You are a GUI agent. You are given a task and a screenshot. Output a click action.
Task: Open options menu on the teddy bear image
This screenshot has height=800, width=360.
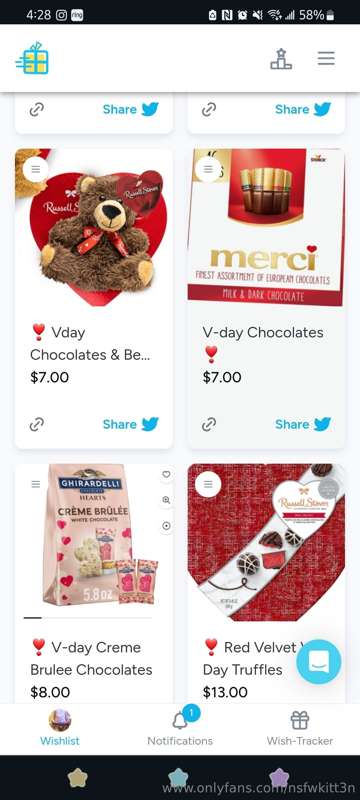[36, 169]
